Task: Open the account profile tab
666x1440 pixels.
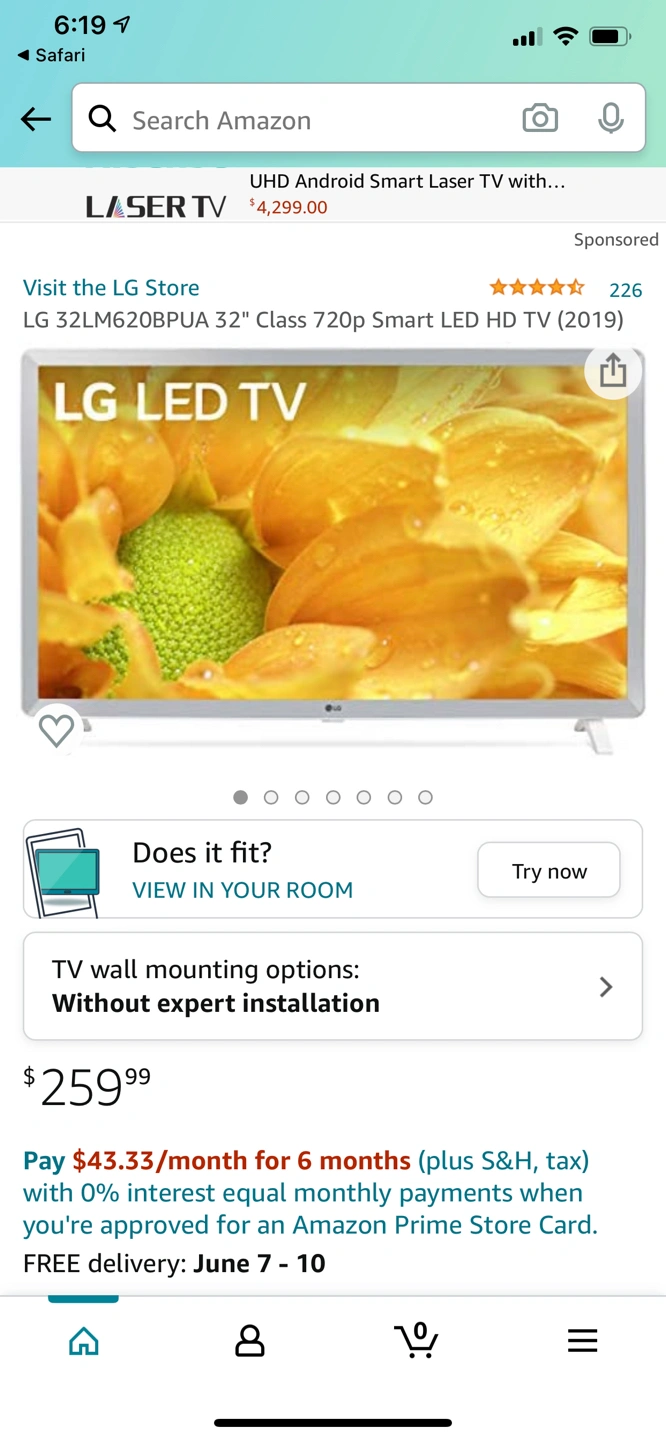Action: 249,1340
